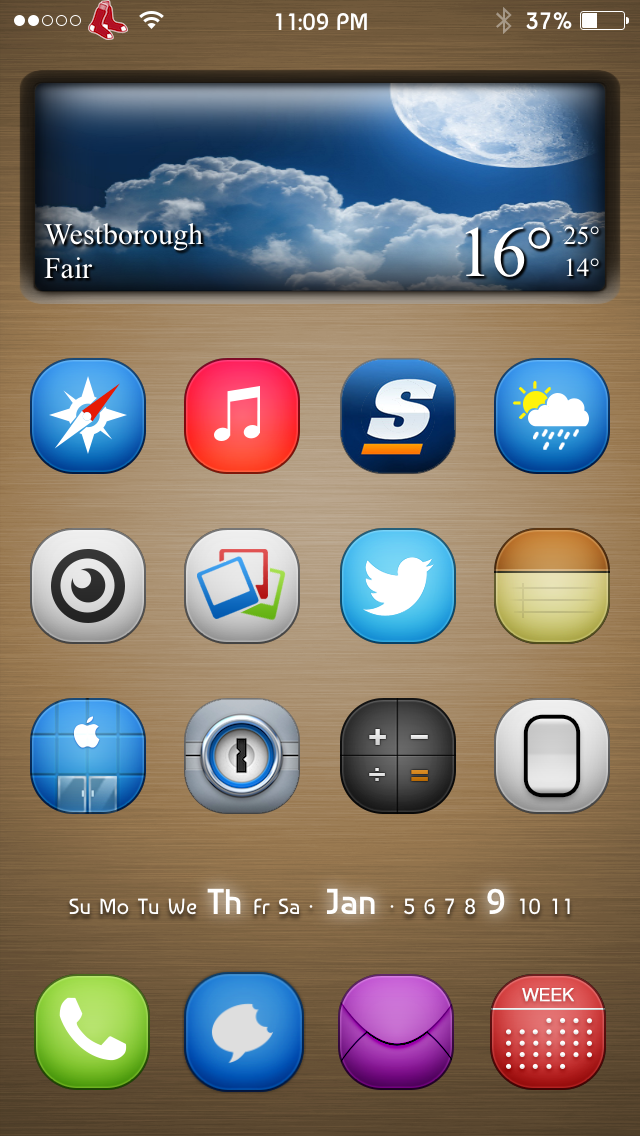Viewport: 640px width, 1136px height.
Task: Open the Calculator
Action: [x=397, y=755]
